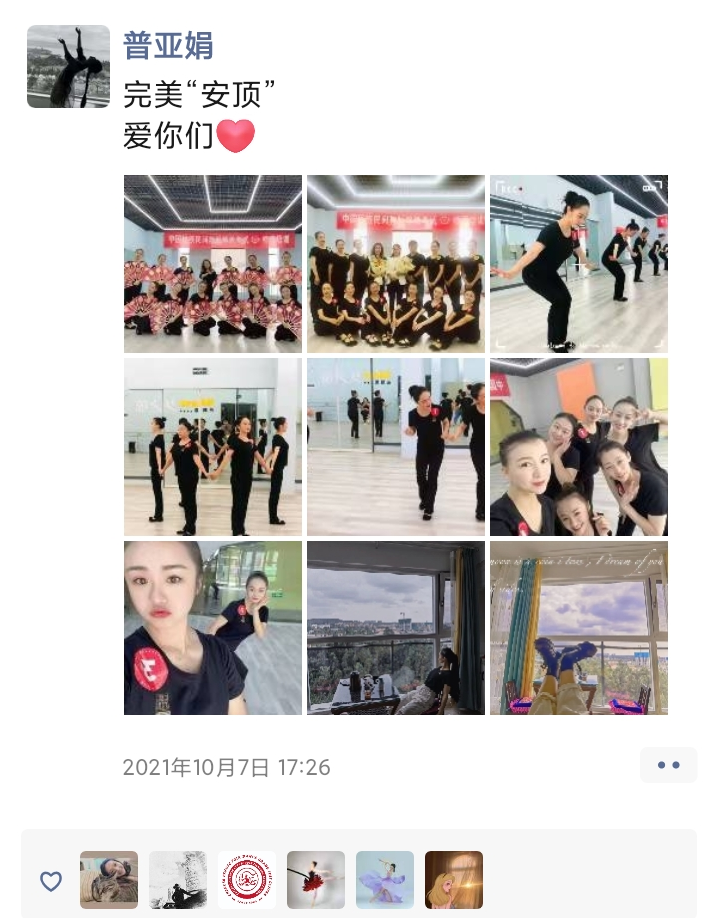
Task: Open the photo with blue shoes by window
Action: (x=579, y=628)
